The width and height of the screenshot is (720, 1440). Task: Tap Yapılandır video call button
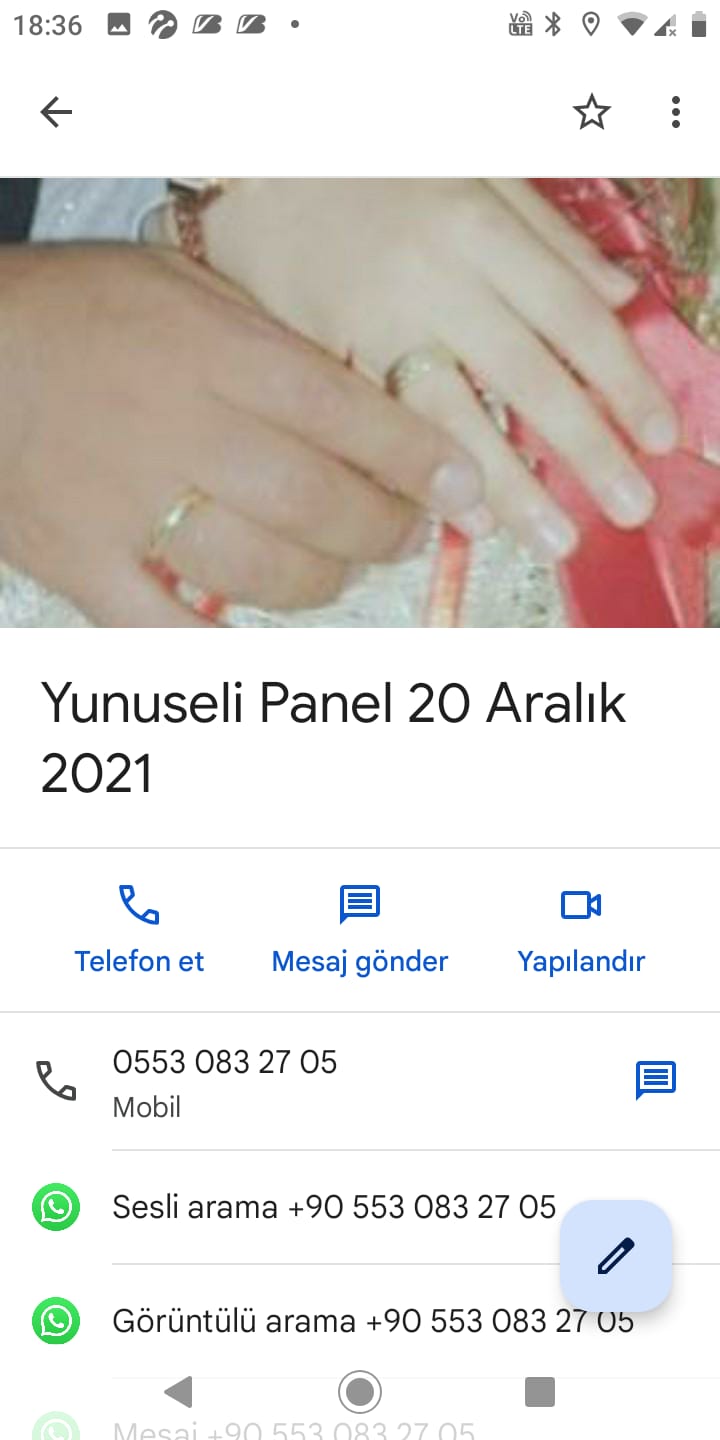coord(581,930)
